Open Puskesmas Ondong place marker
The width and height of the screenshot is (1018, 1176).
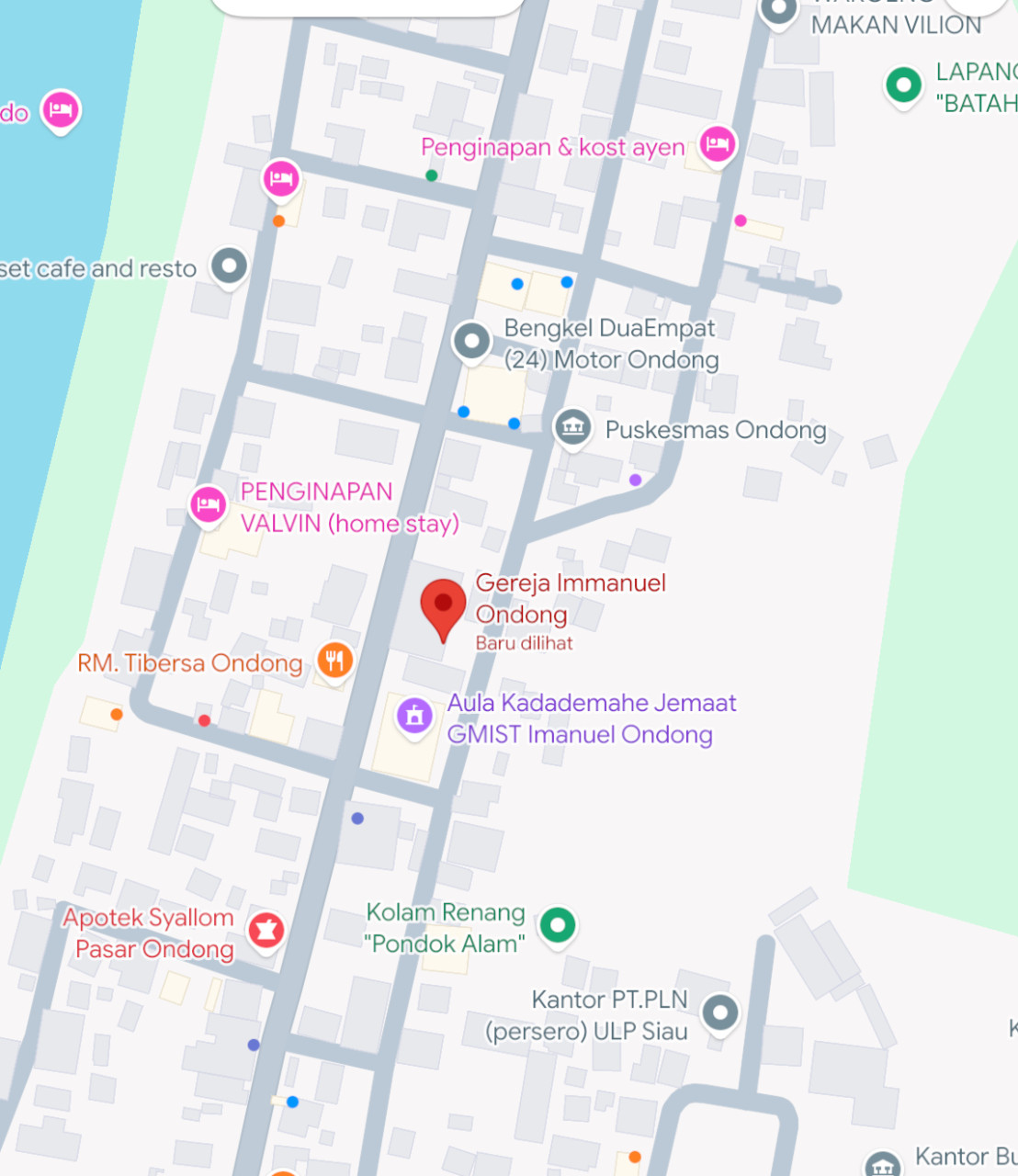(572, 427)
